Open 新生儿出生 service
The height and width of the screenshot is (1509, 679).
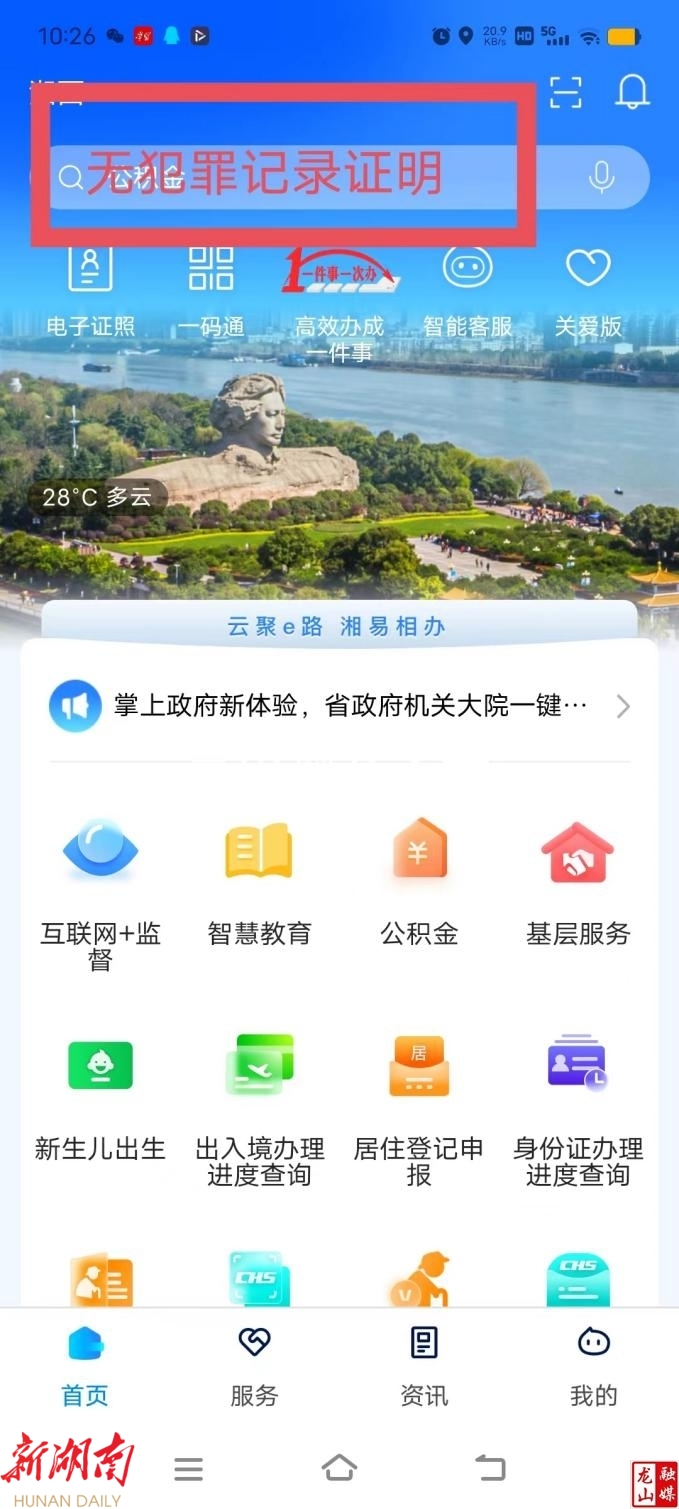(x=100, y=1100)
